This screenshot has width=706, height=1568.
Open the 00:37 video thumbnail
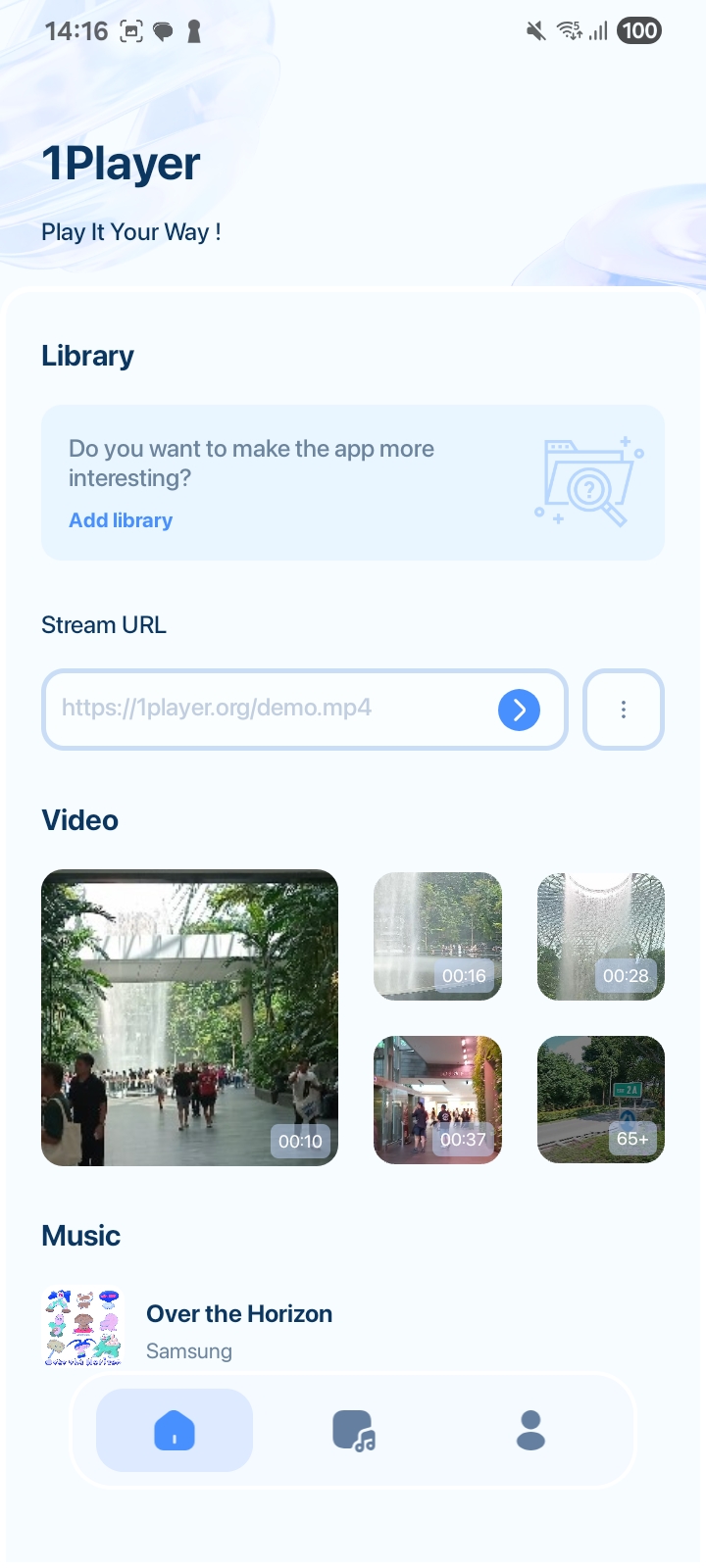point(437,1100)
